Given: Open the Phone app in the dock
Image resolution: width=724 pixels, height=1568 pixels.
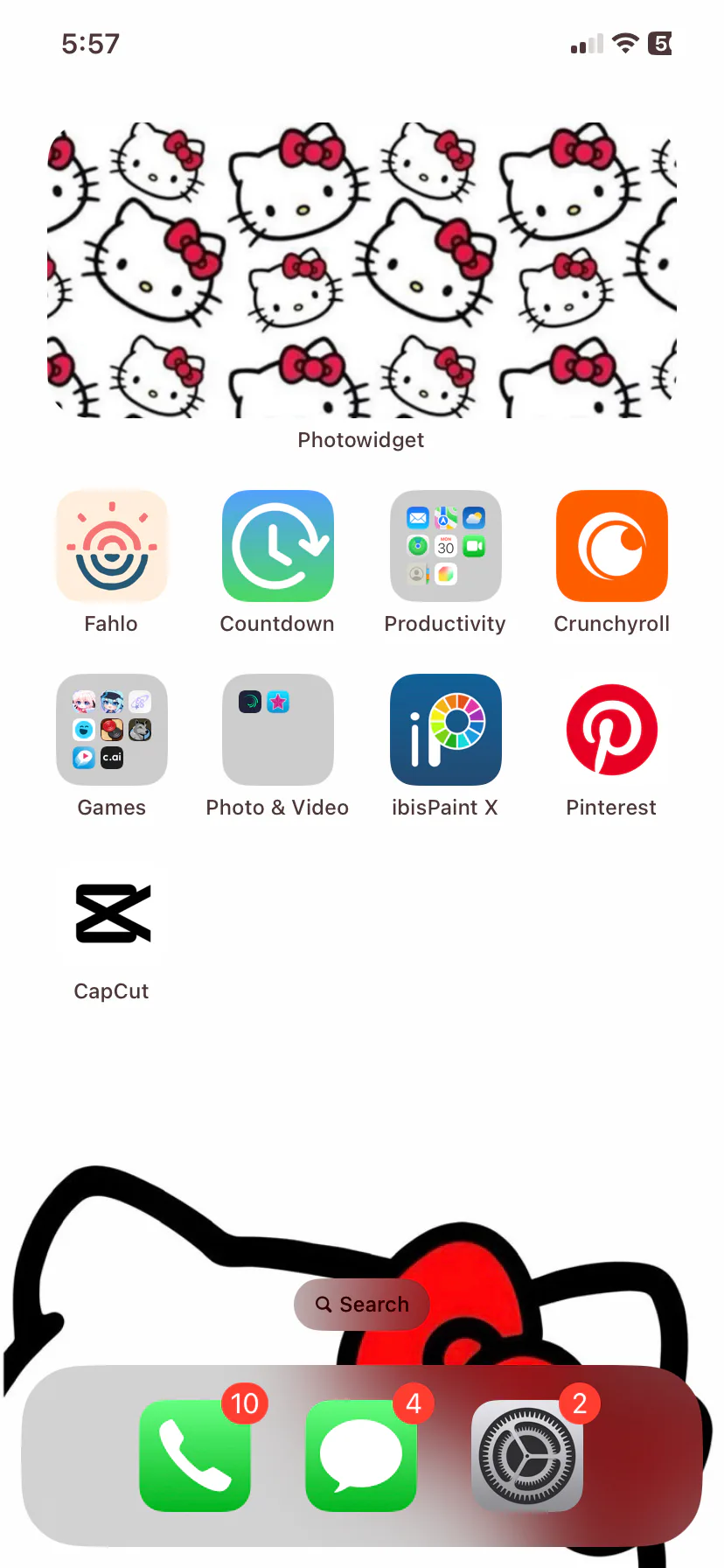Looking at the screenshot, I should pos(195,1455).
